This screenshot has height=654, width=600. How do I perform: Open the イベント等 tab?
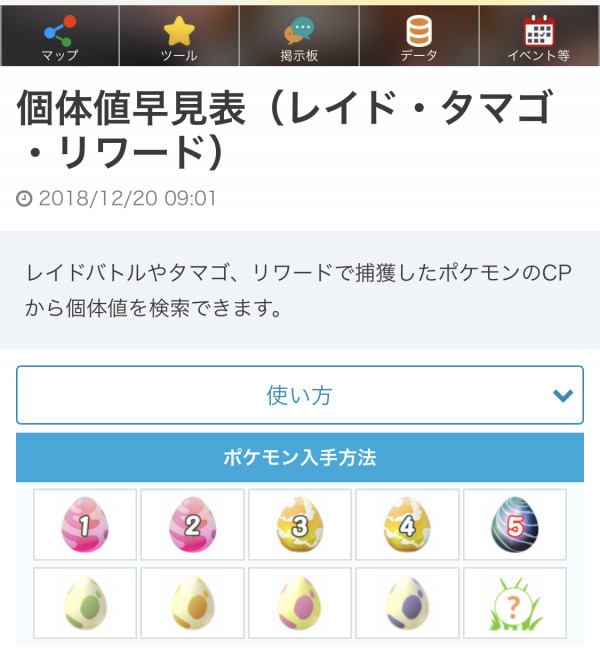539,37
